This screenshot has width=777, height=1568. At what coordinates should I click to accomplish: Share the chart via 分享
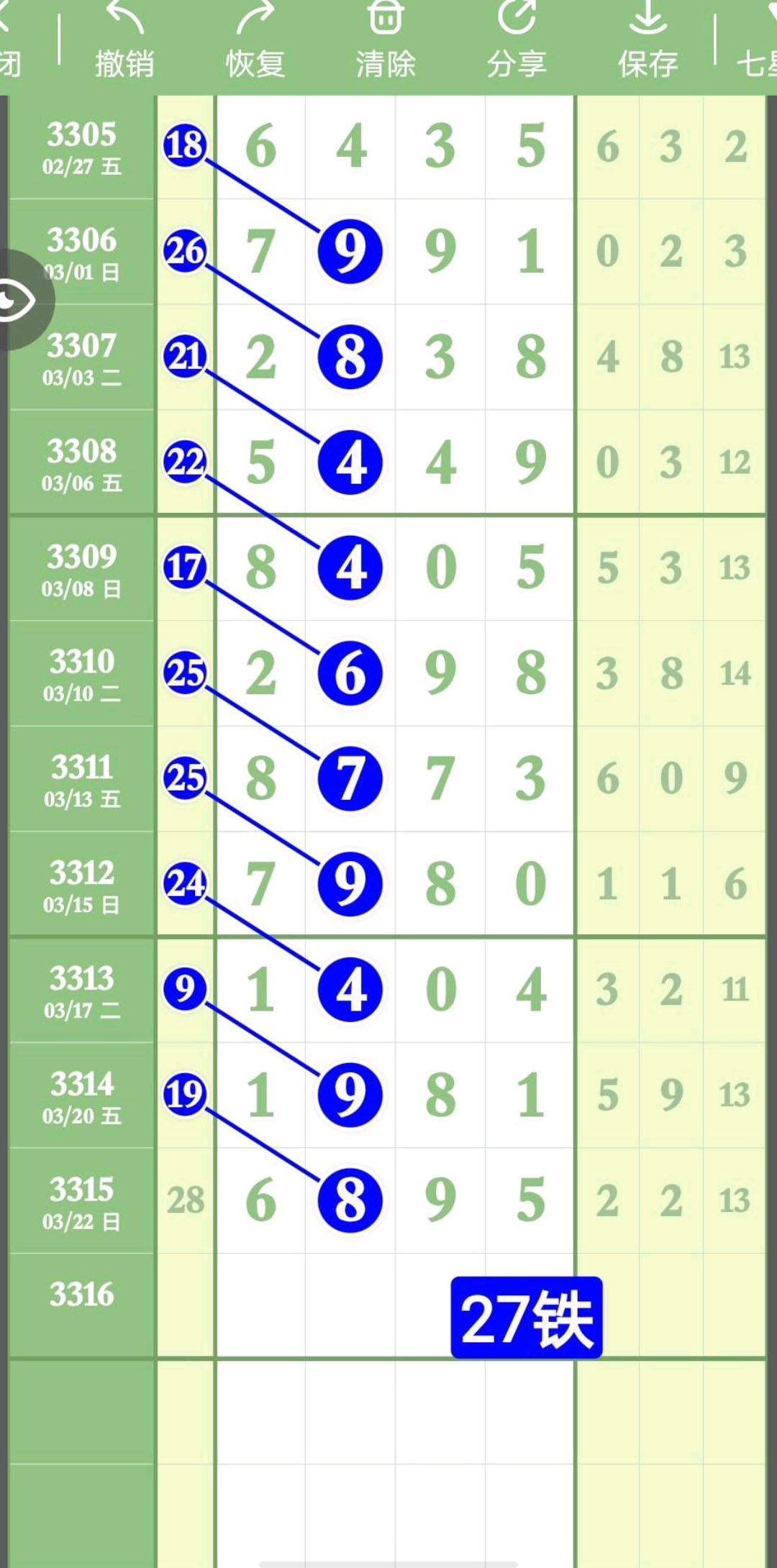517,40
